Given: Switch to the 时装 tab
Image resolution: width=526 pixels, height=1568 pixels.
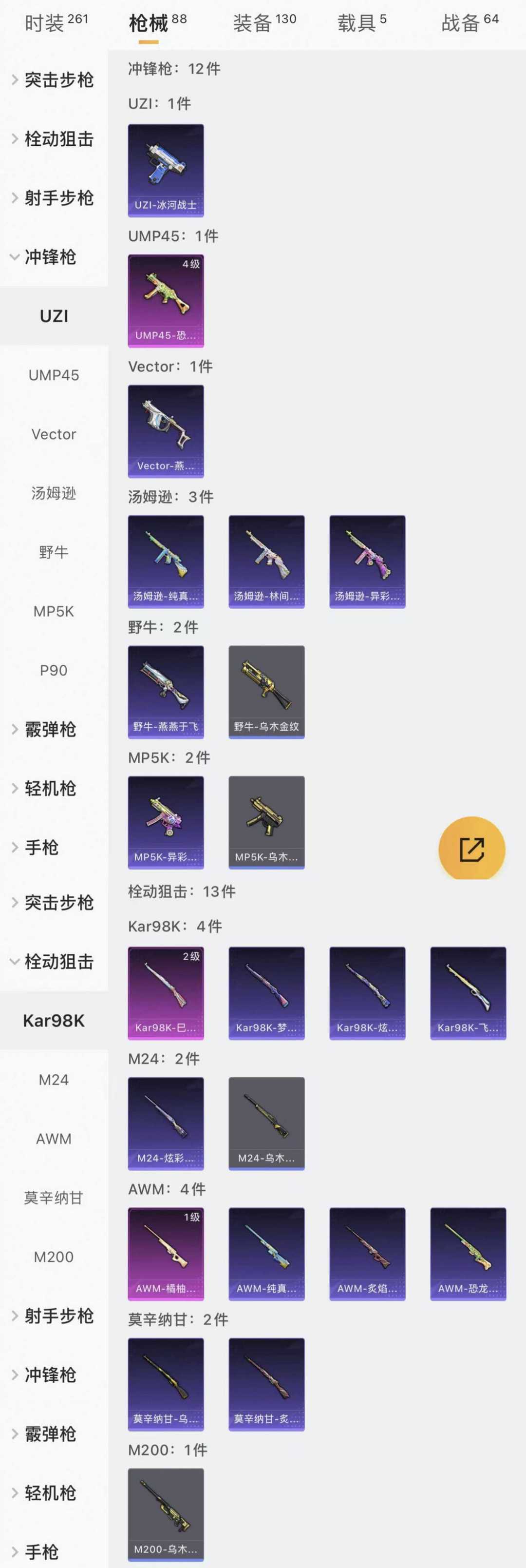Looking at the screenshot, I should pos(56,23).
